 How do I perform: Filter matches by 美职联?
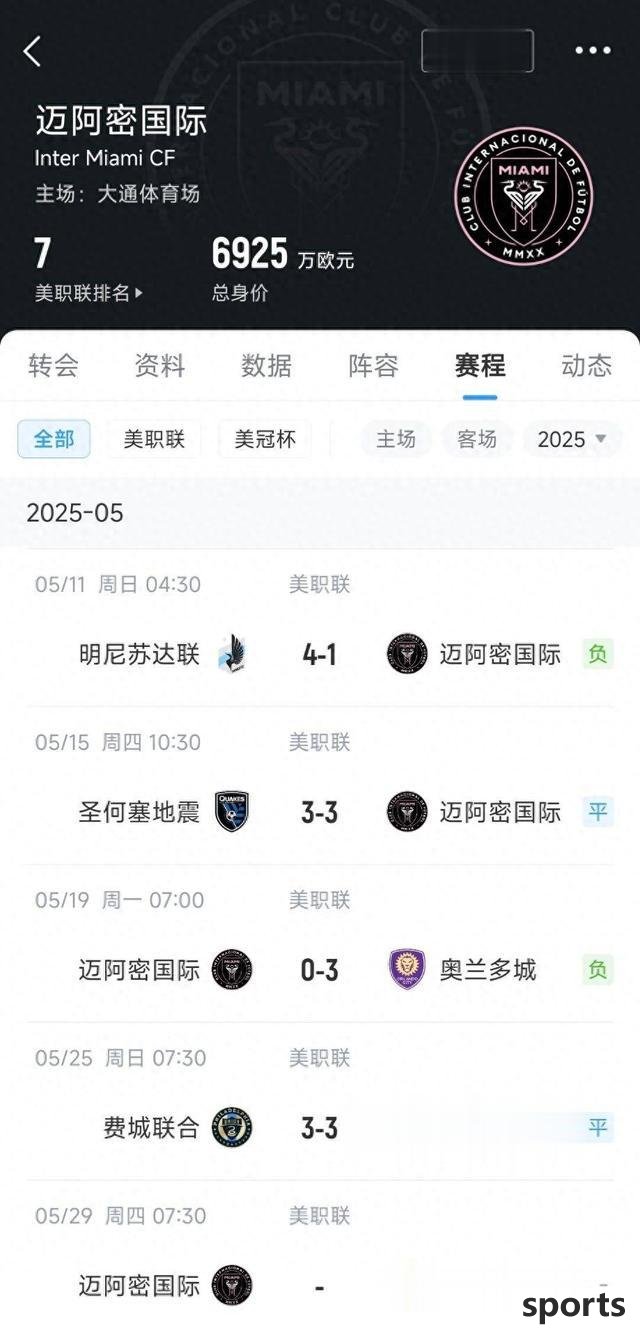tap(154, 439)
